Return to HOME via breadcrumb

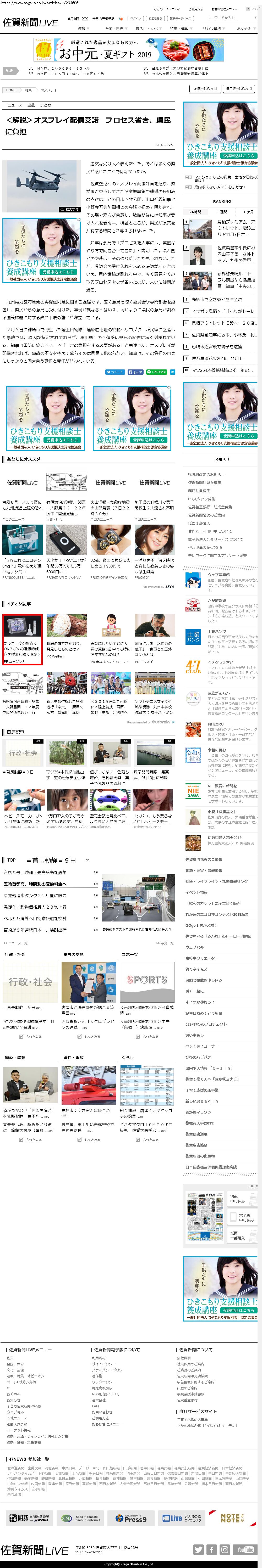coord(11,90)
